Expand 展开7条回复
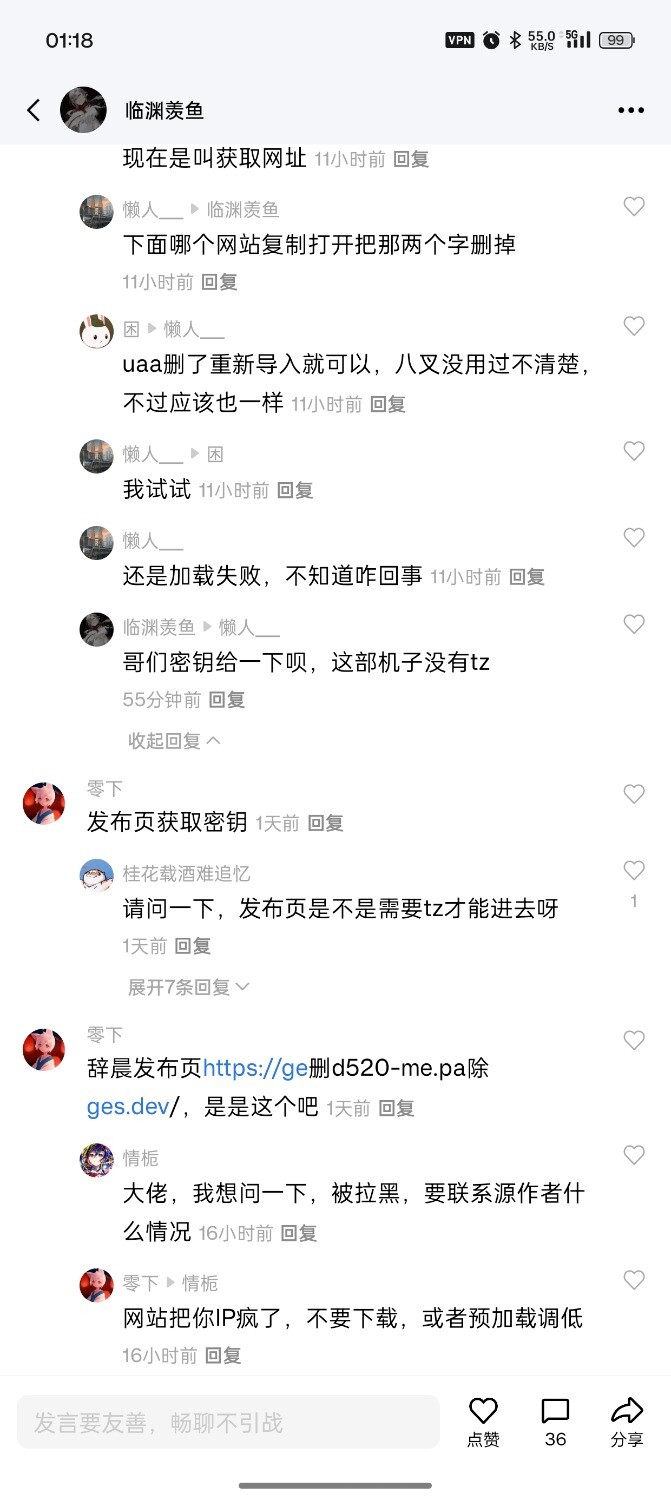Viewport: 671px width, 1500px height. 189,987
